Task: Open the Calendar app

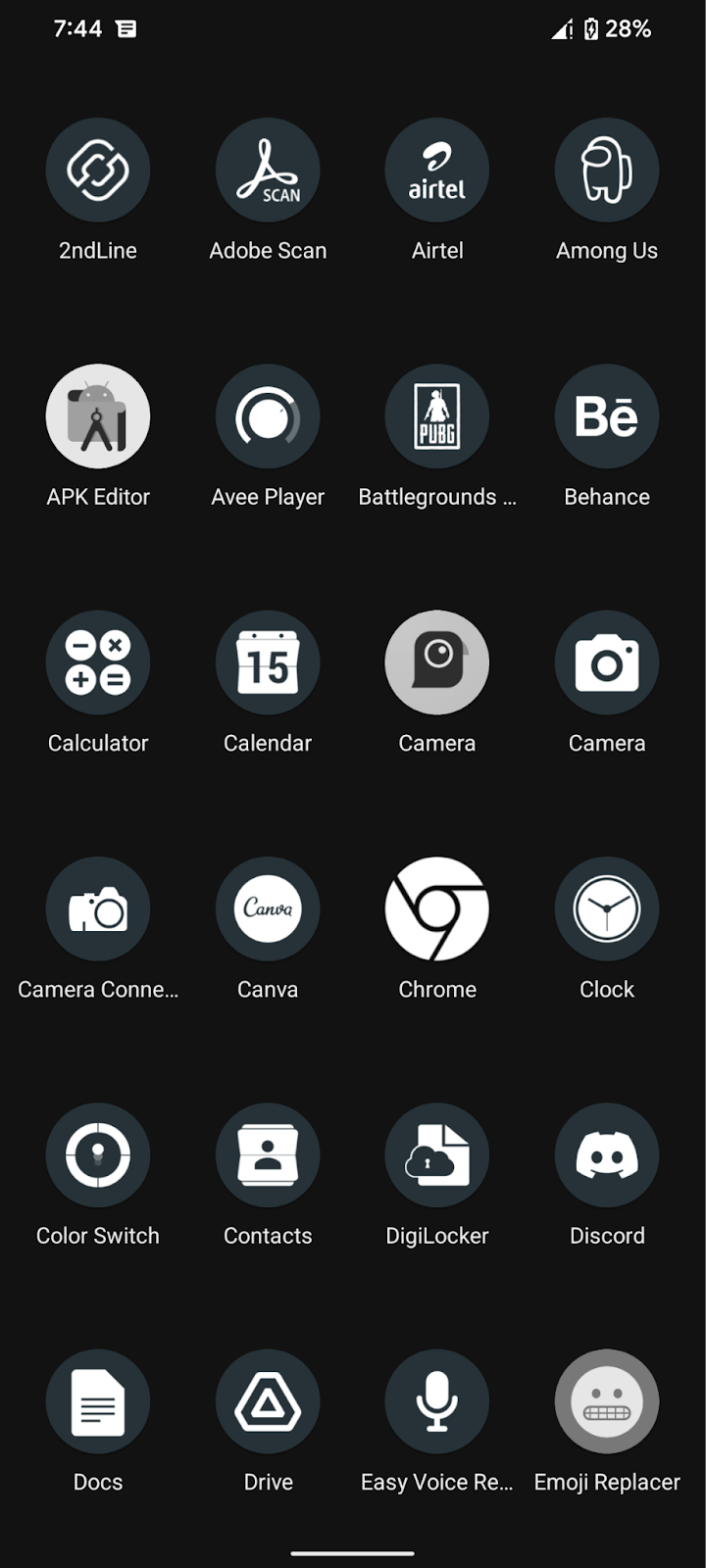Action: pyautogui.click(x=268, y=662)
